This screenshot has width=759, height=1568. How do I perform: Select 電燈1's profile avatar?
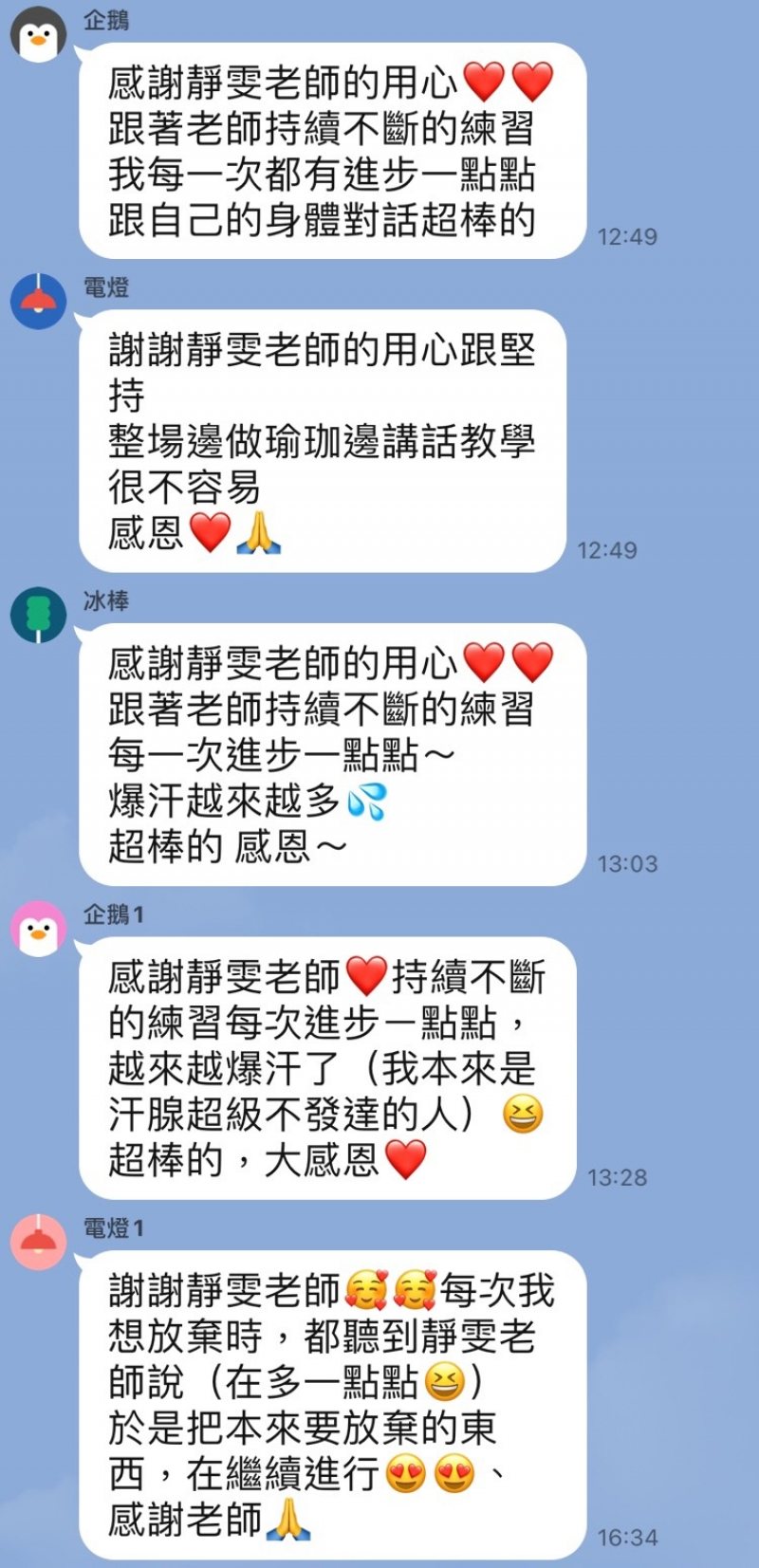point(38,1242)
